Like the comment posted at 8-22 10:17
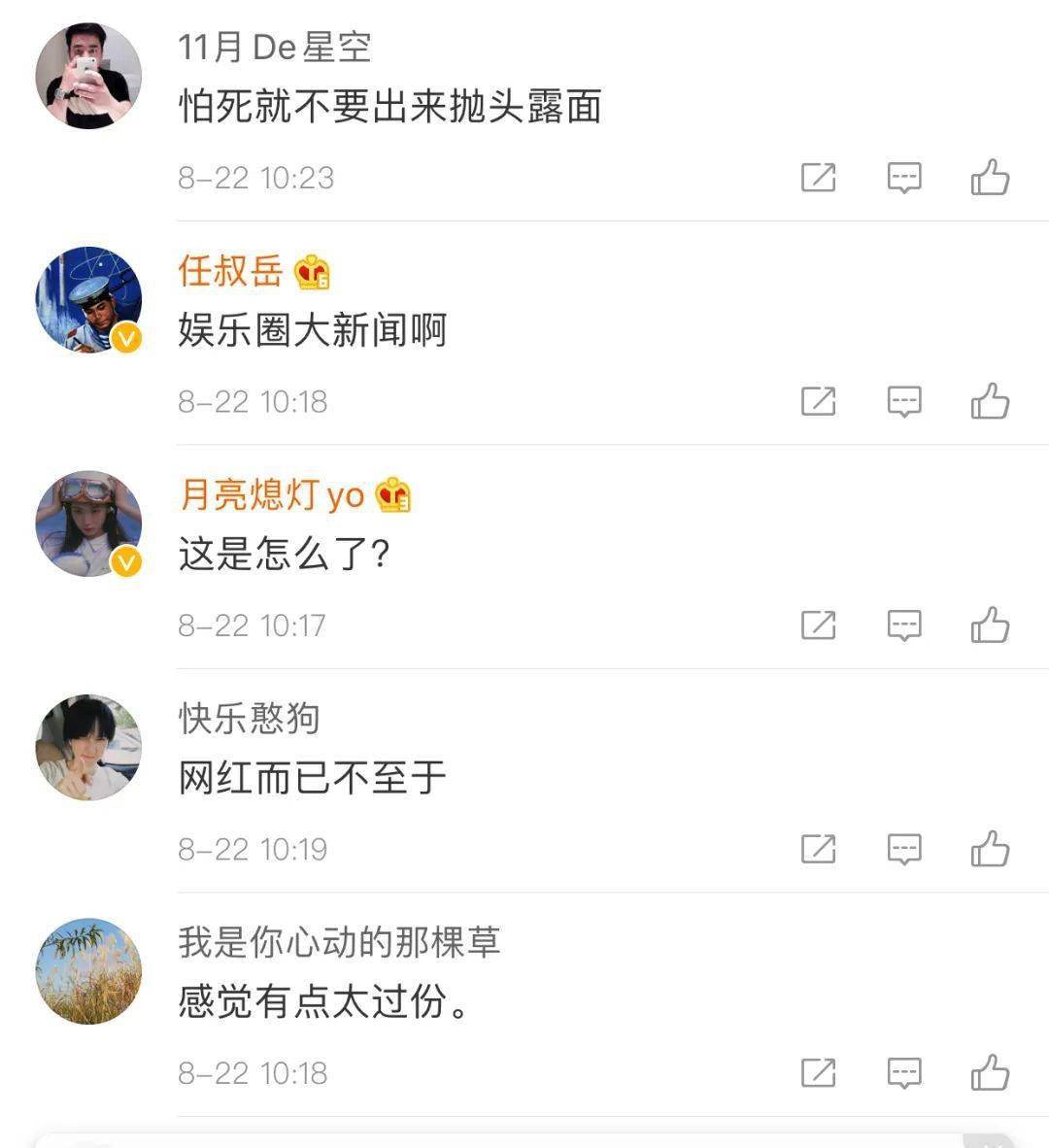 (x=990, y=625)
